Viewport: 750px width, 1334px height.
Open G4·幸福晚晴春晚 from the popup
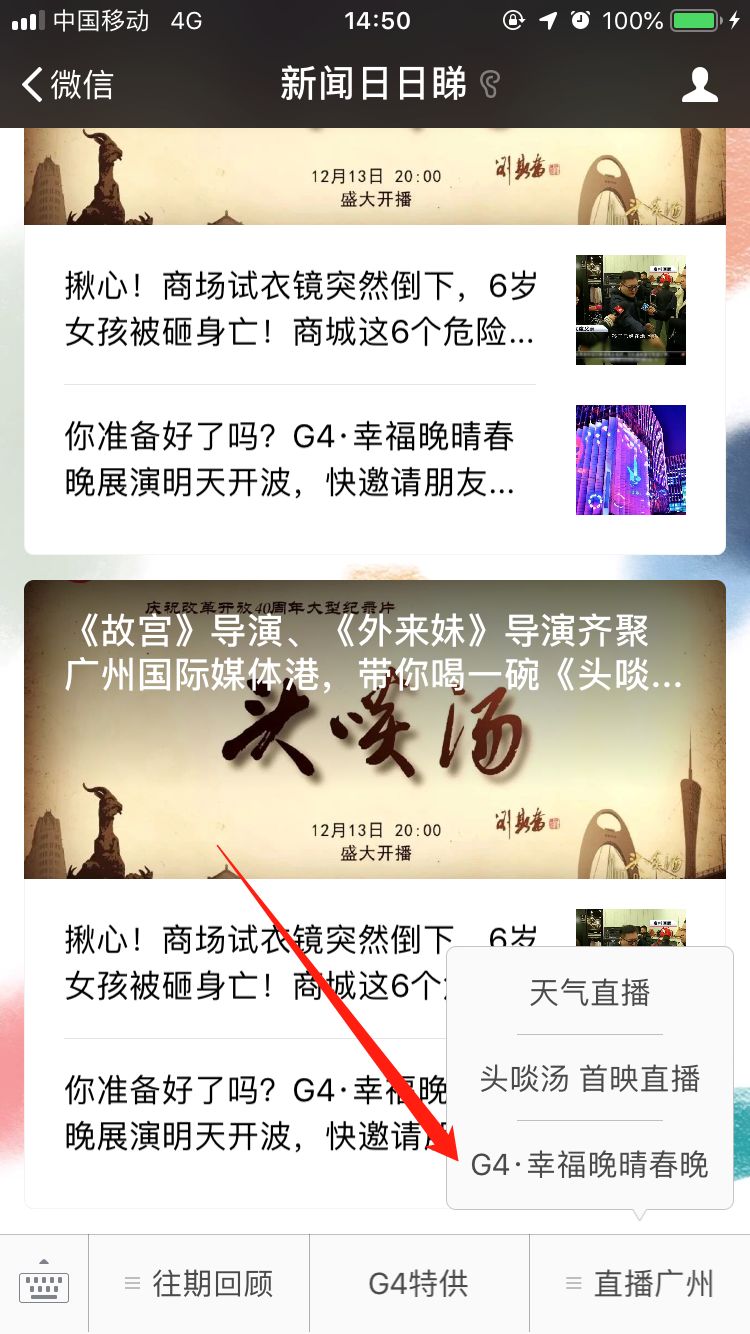pyautogui.click(x=589, y=1166)
